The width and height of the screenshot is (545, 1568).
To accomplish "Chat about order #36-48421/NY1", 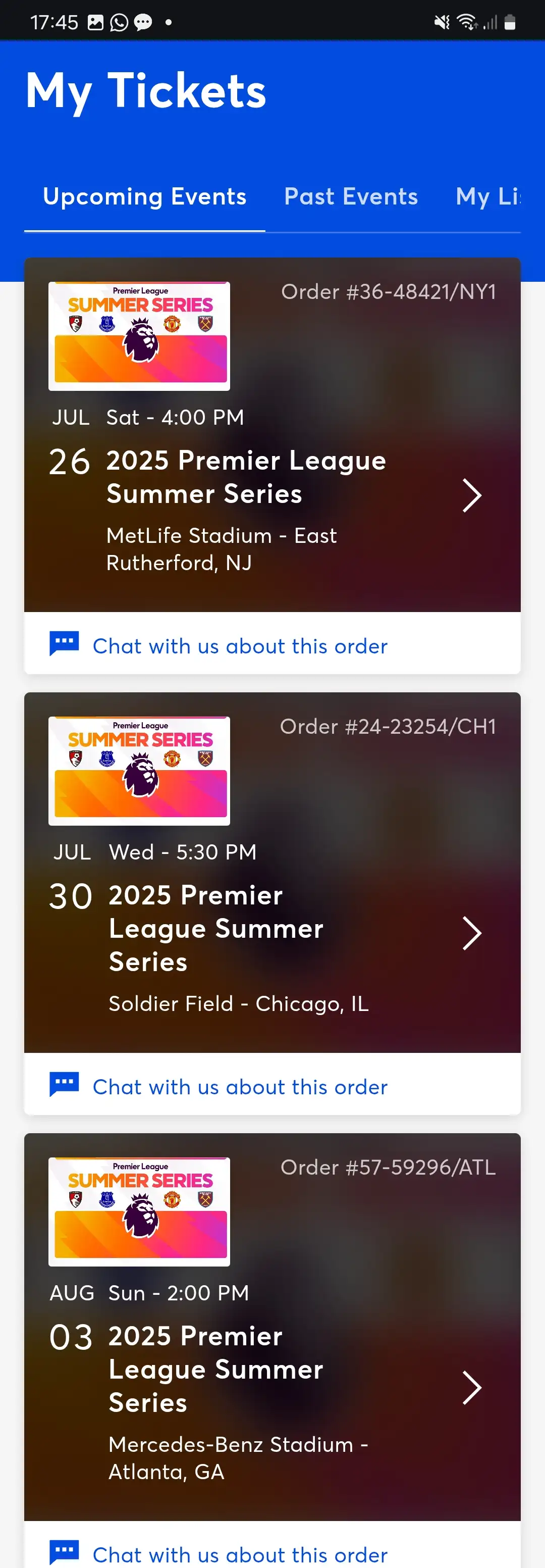I will 240,646.
